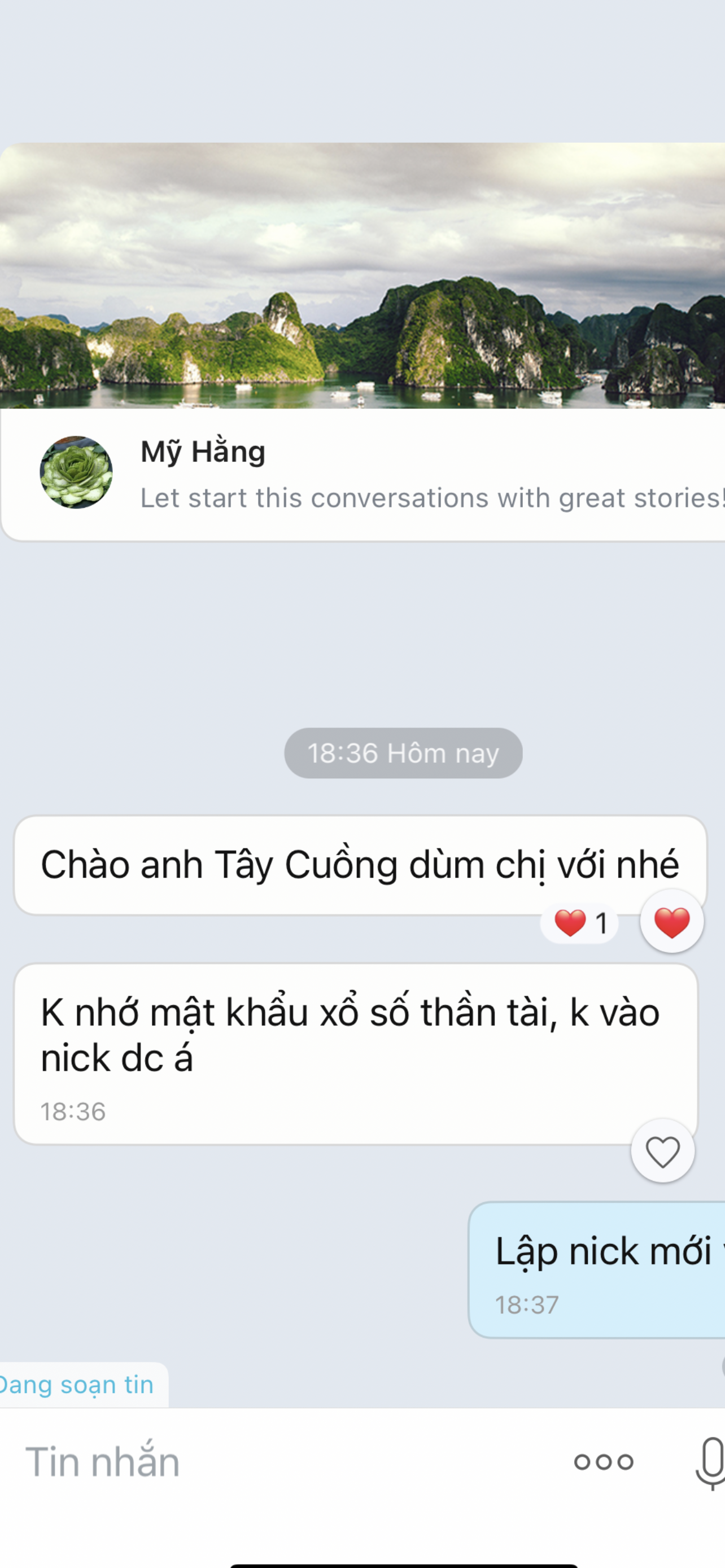Start voice recording with the microphone
The width and height of the screenshot is (725, 1568).
pos(710,1462)
